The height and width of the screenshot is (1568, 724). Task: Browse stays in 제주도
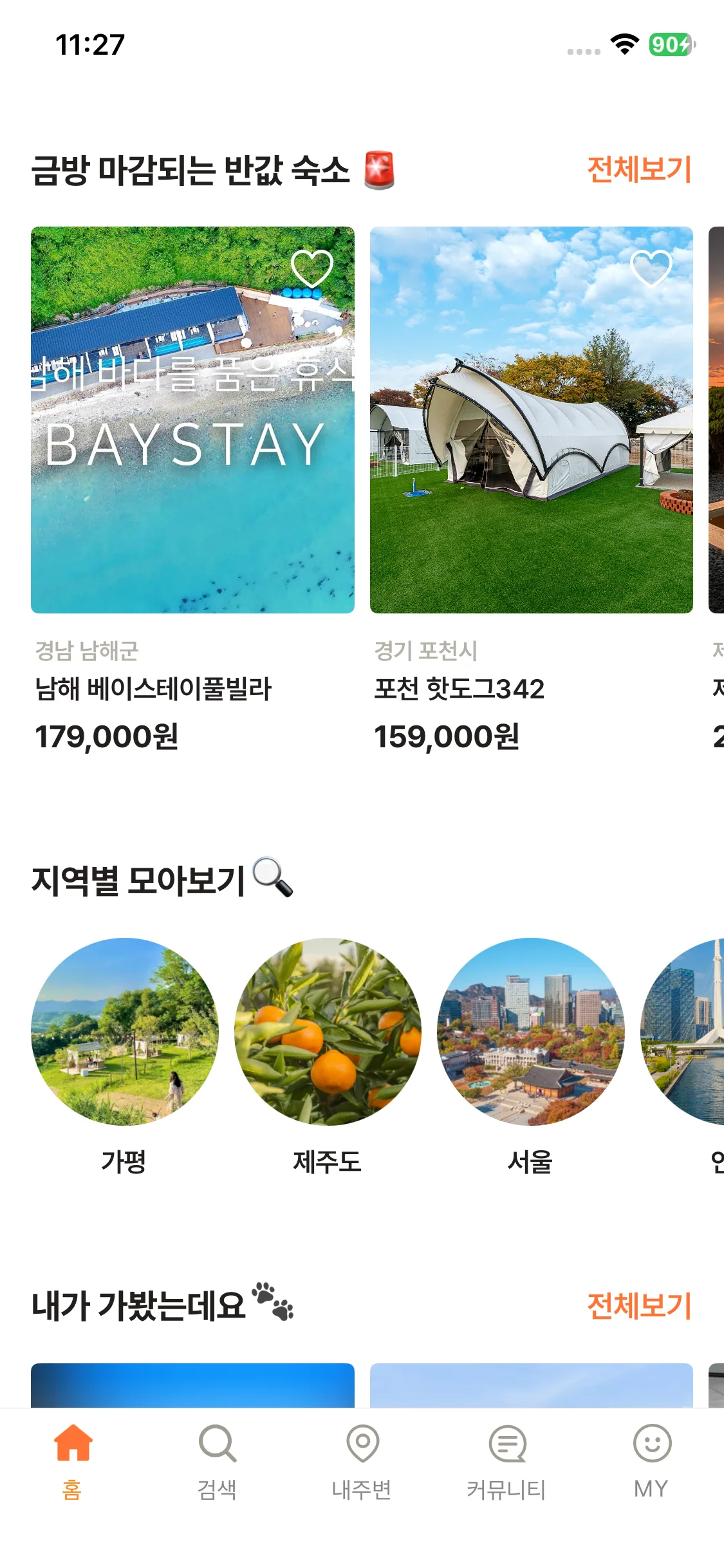(328, 1031)
